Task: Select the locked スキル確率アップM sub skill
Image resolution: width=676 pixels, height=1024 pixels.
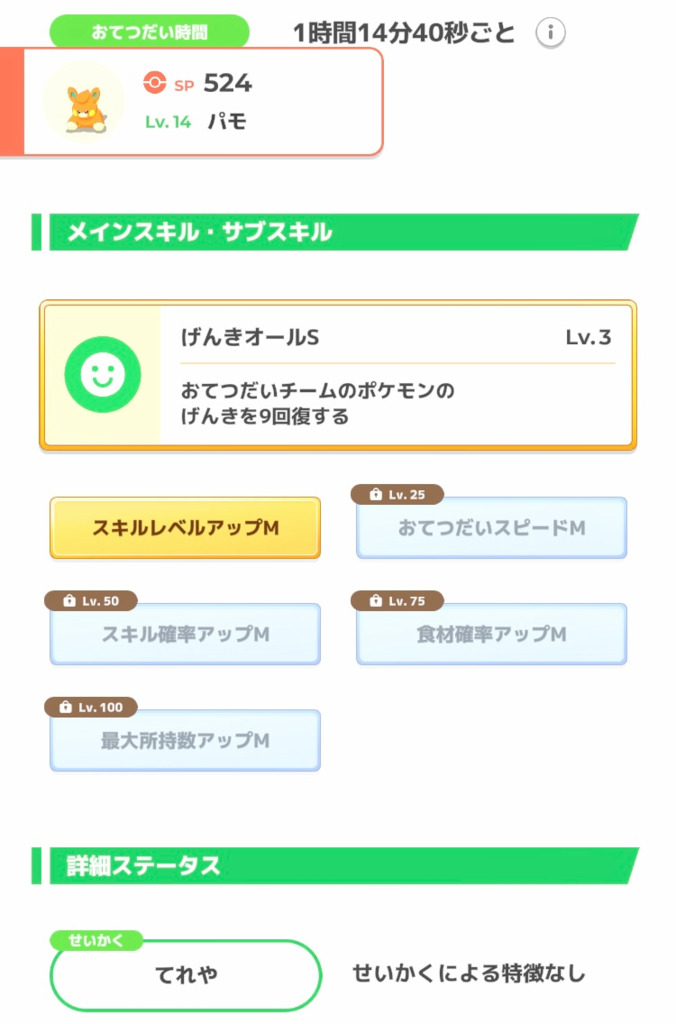Action: coord(185,634)
